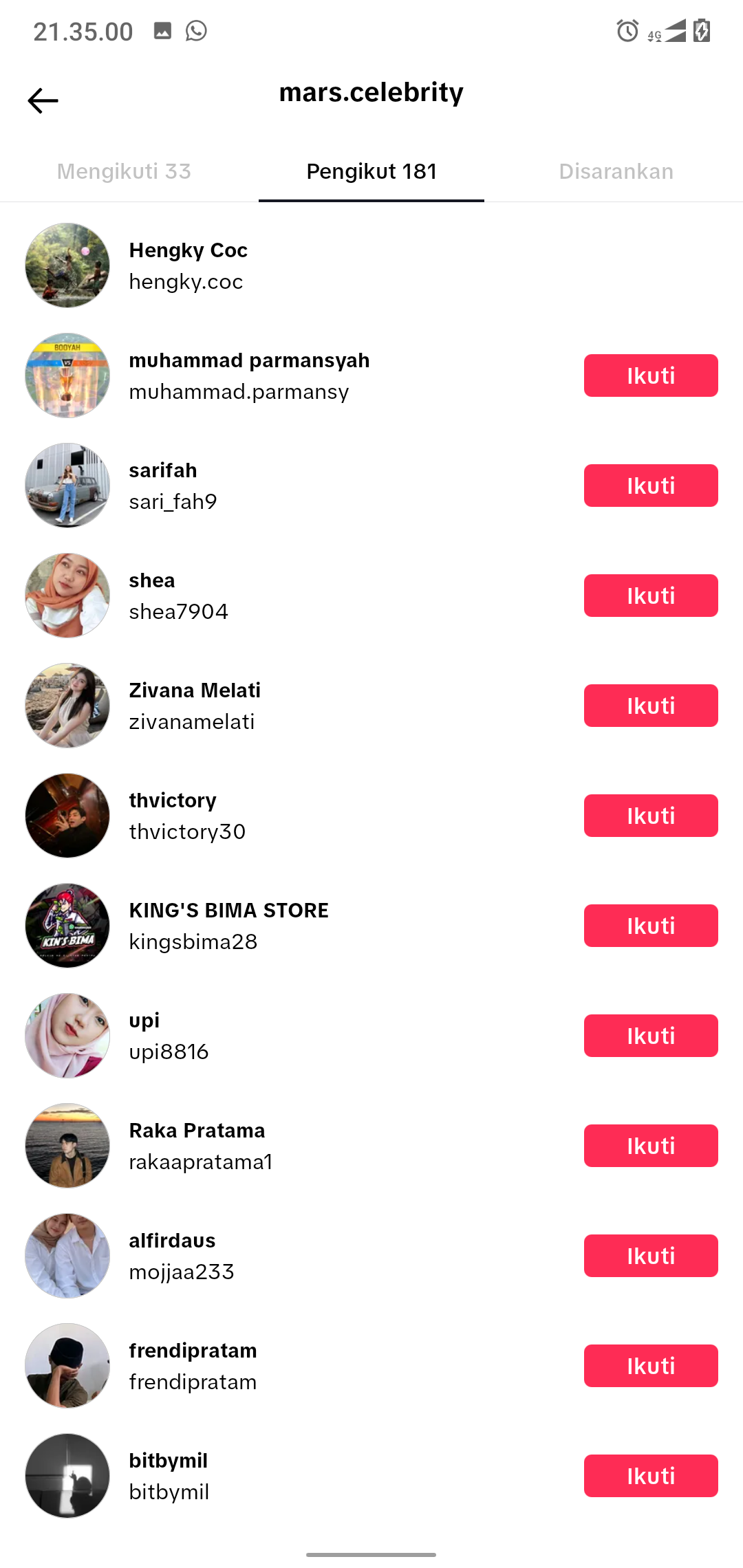
Task: Open Zivana Melati's profile
Action: tap(195, 706)
